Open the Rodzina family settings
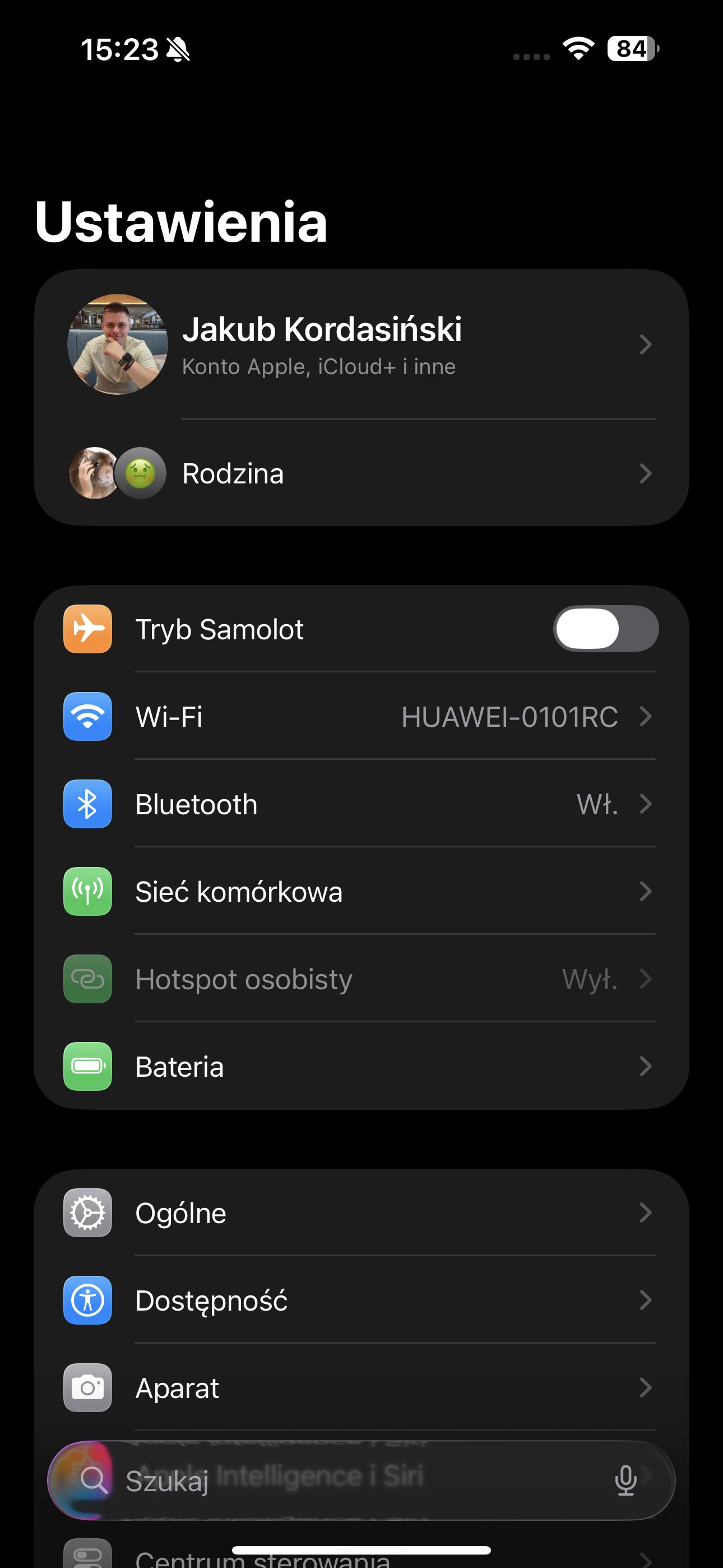Screen dimensions: 723x1568 click(361, 473)
